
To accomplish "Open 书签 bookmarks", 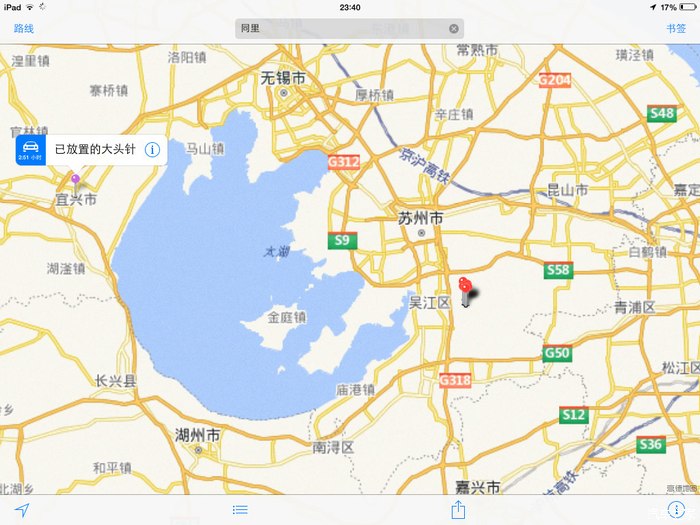I will tap(676, 28).
